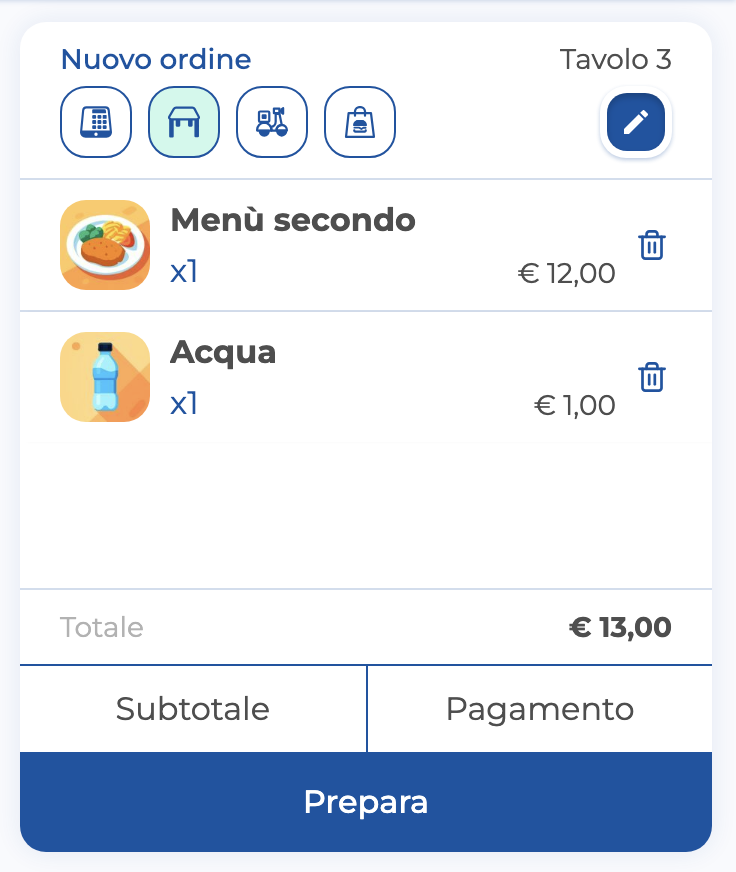Send the order with Prepara
The width and height of the screenshot is (736, 872).
[366, 802]
